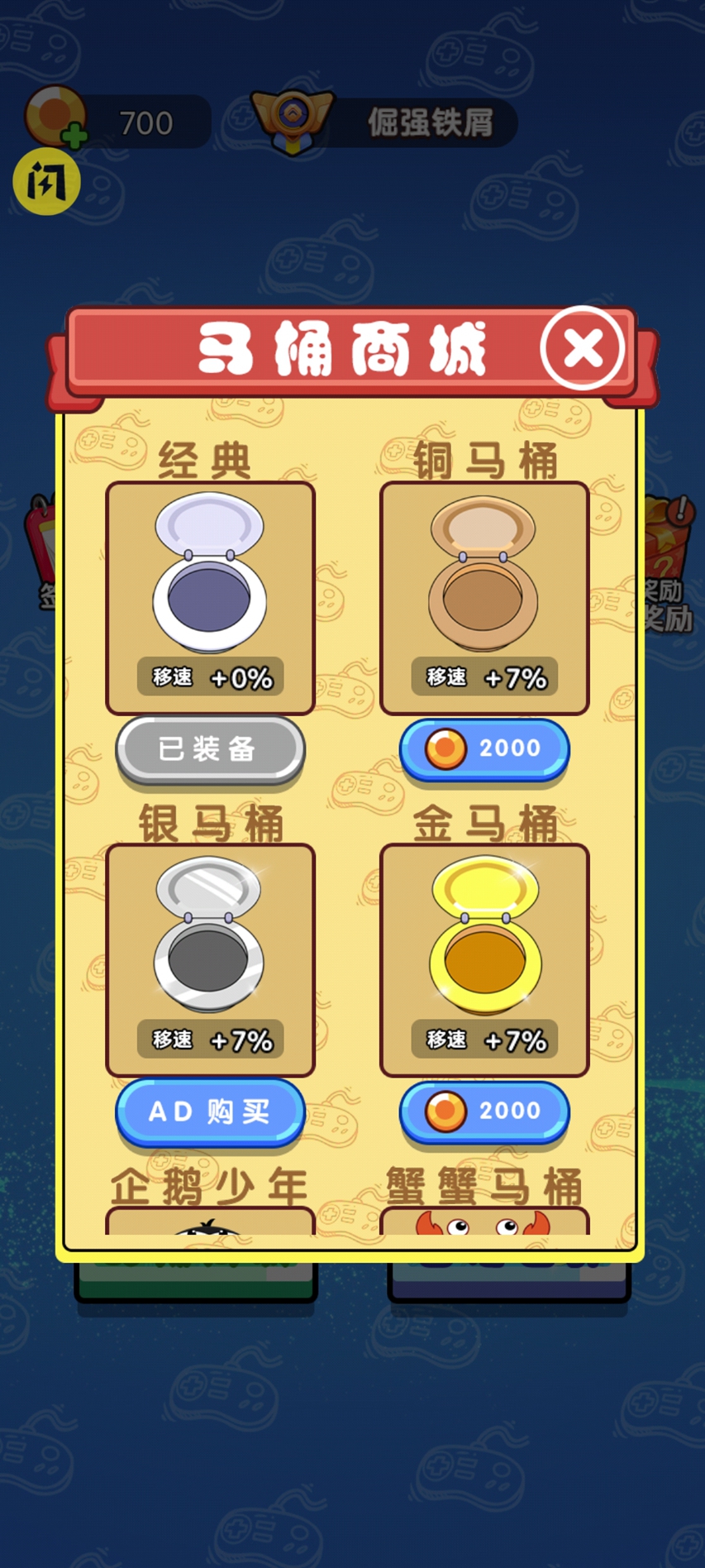Tap the 企鹅少年 penguin skin card
This screenshot has height=1568, width=705.
(x=209, y=1216)
